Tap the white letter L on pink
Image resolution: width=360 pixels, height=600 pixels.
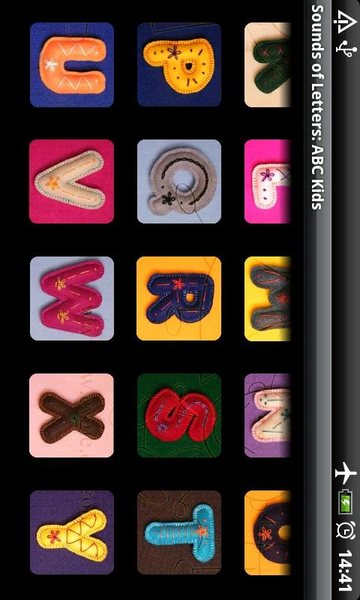[x=268, y=181]
